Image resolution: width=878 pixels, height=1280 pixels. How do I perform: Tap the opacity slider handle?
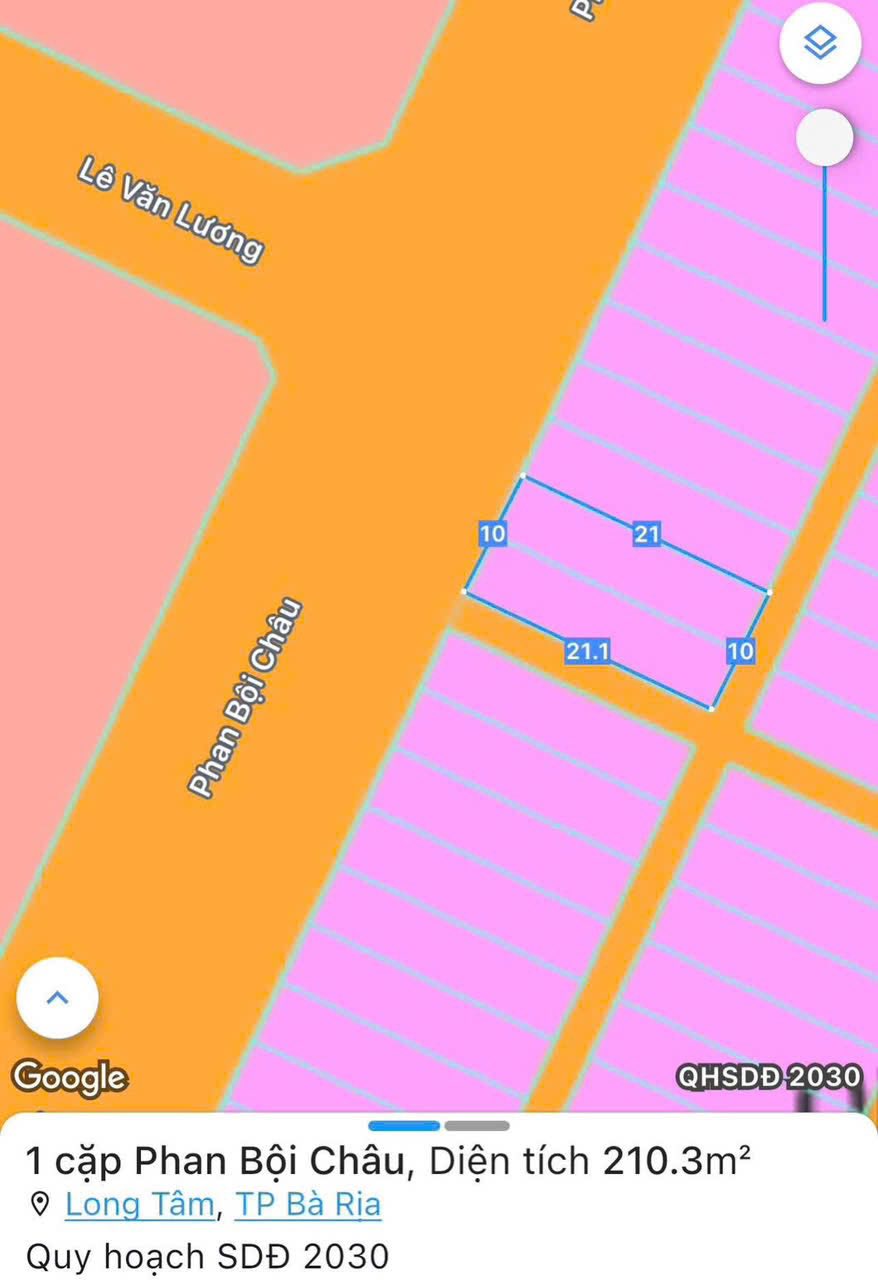[x=824, y=138]
